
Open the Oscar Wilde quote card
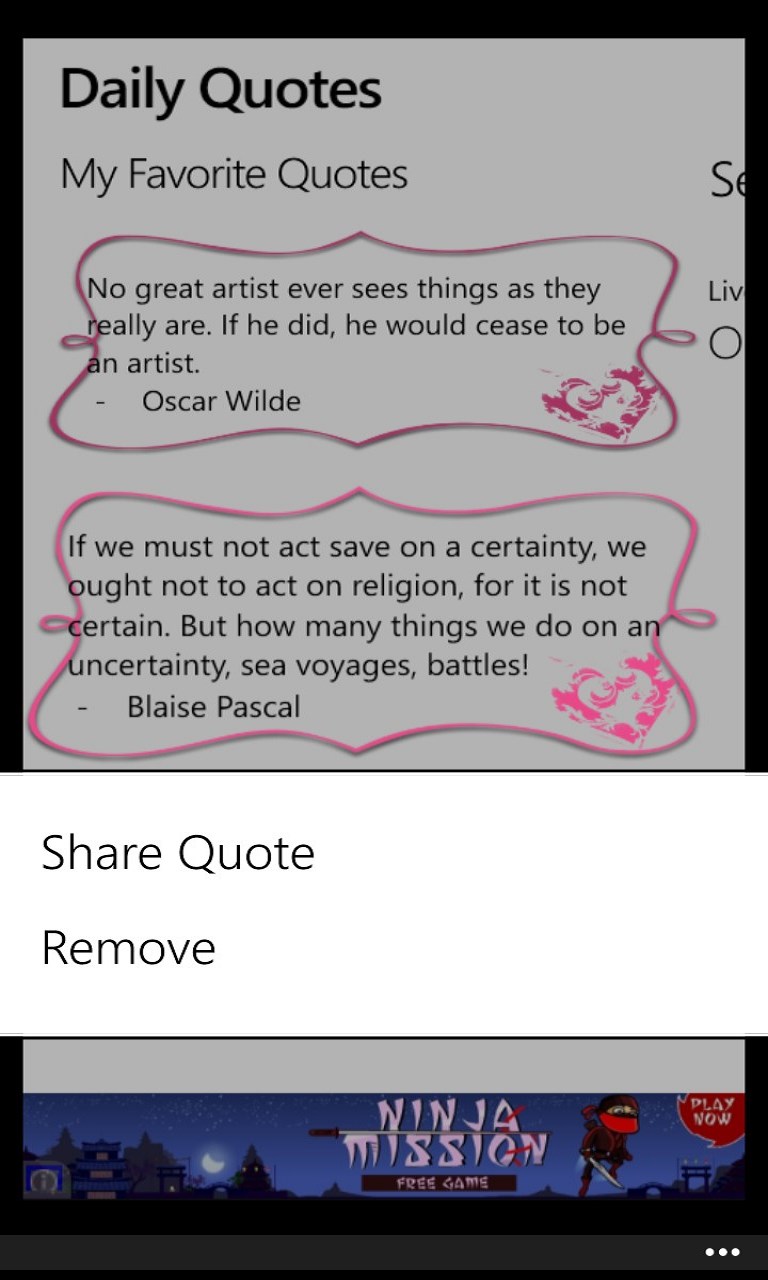pyautogui.click(x=360, y=345)
